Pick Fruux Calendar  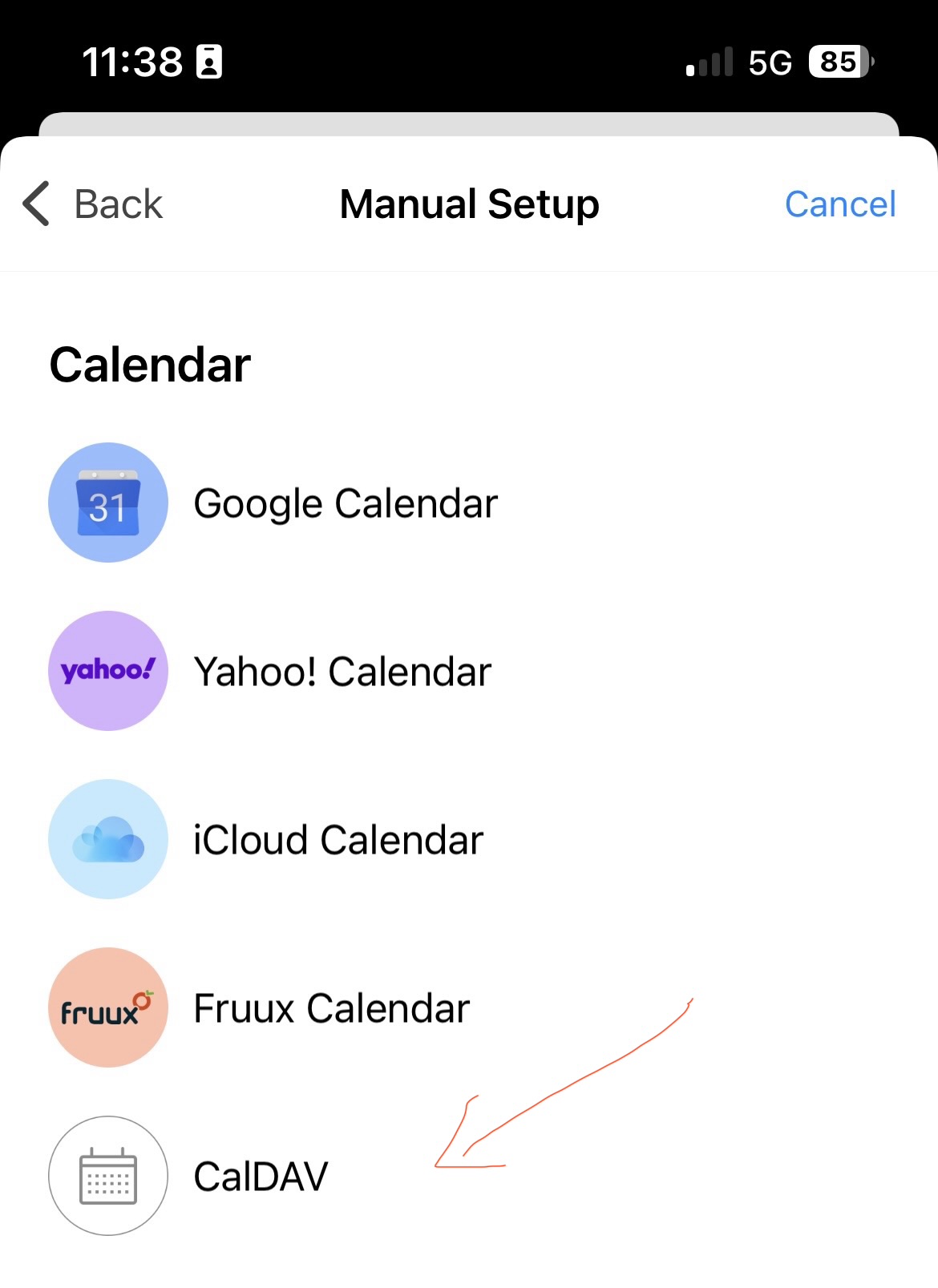(331, 1008)
